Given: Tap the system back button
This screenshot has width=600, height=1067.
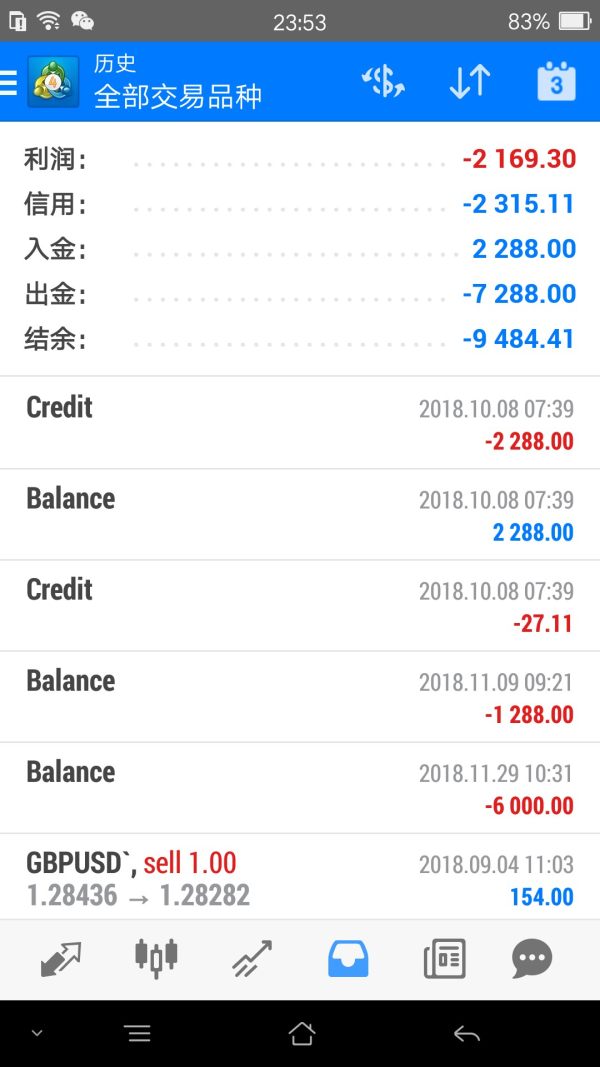Looking at the screenshot, I should pos(466,1034).
